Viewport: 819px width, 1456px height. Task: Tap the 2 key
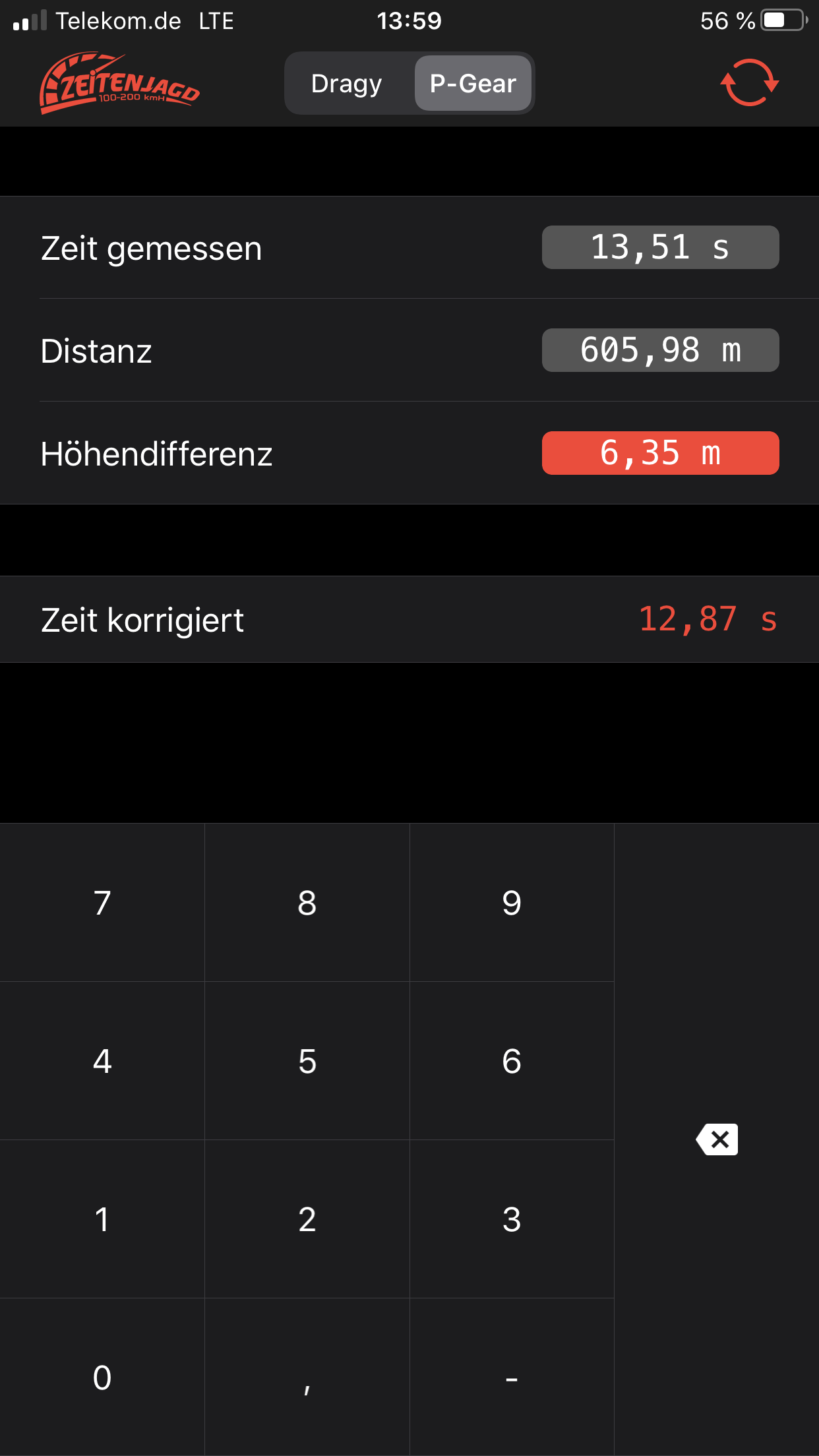307,1219
